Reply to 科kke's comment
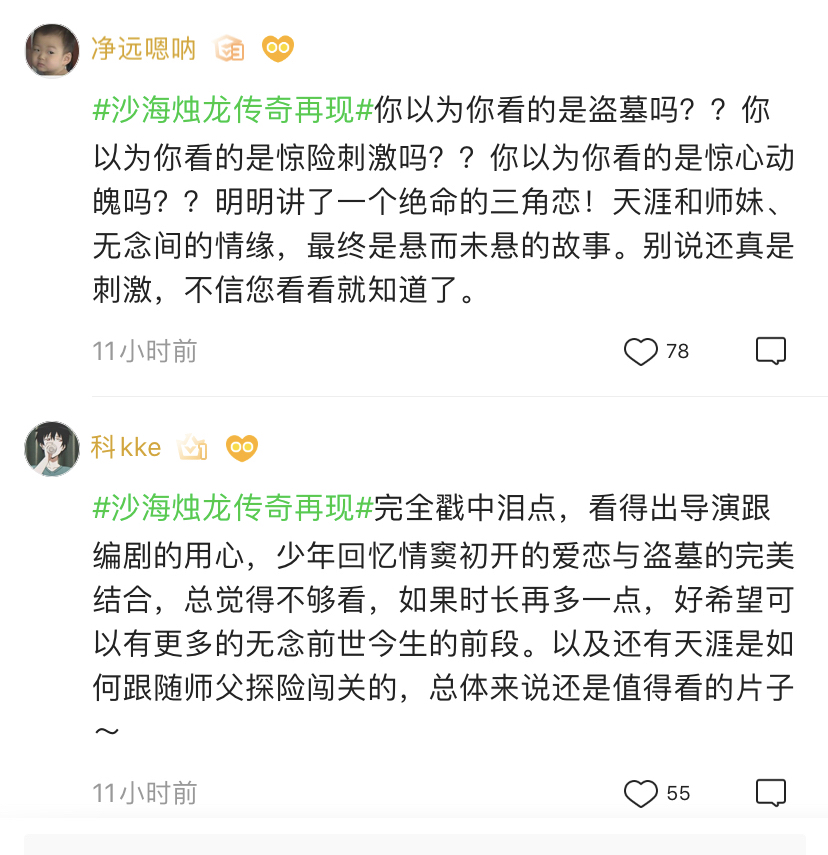 [770, 793]
